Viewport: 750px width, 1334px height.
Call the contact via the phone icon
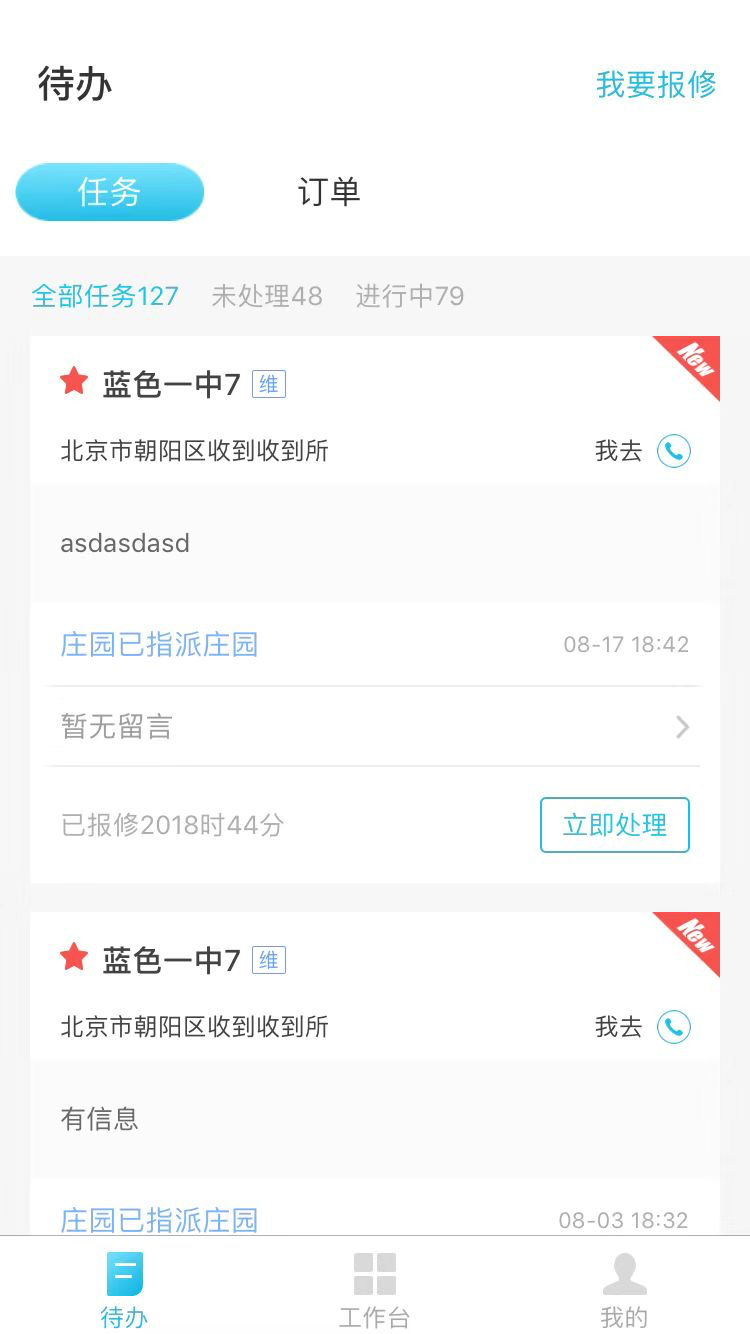[672, 451]
